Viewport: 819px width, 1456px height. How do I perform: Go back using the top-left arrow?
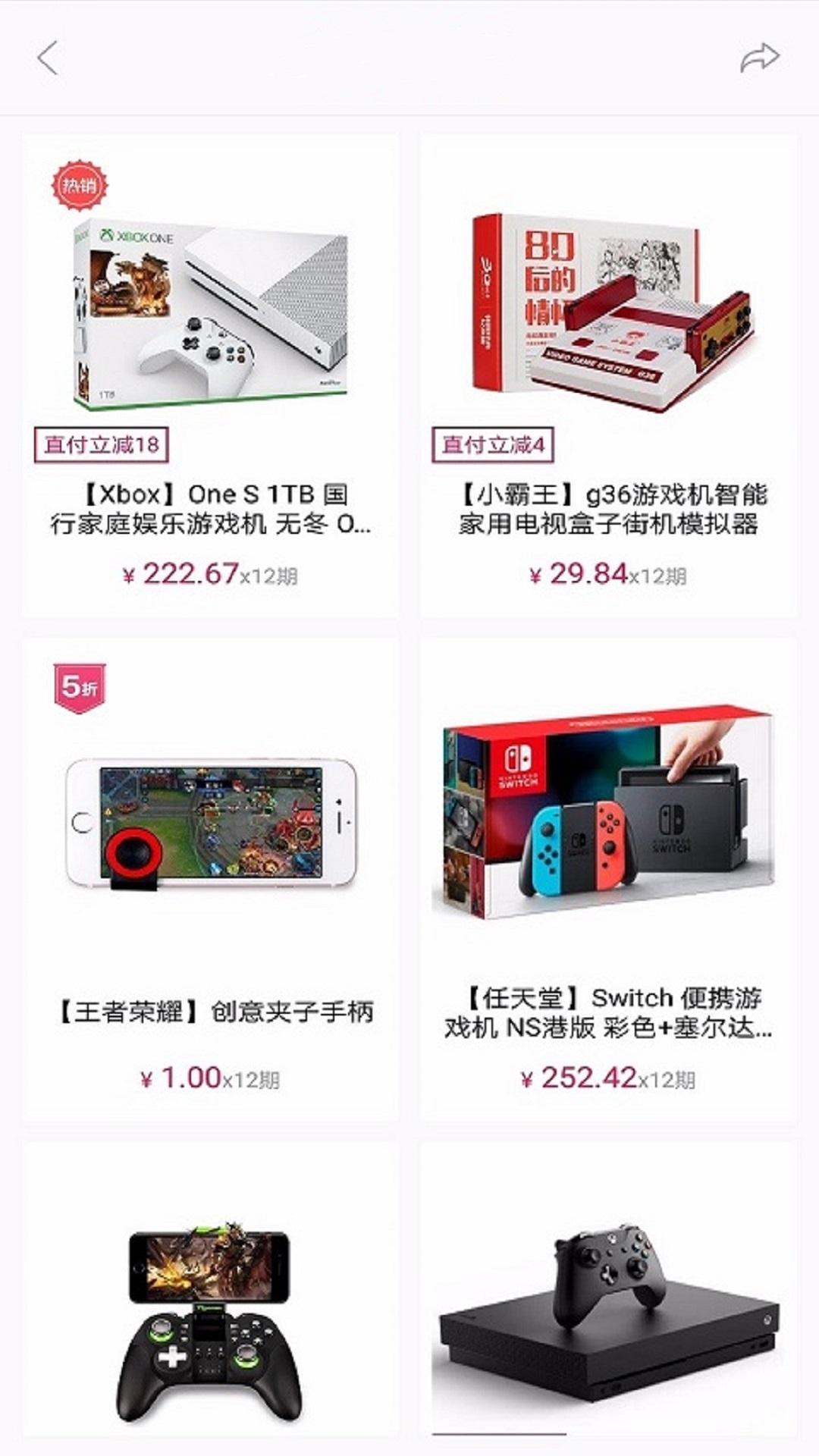point(48,58)
